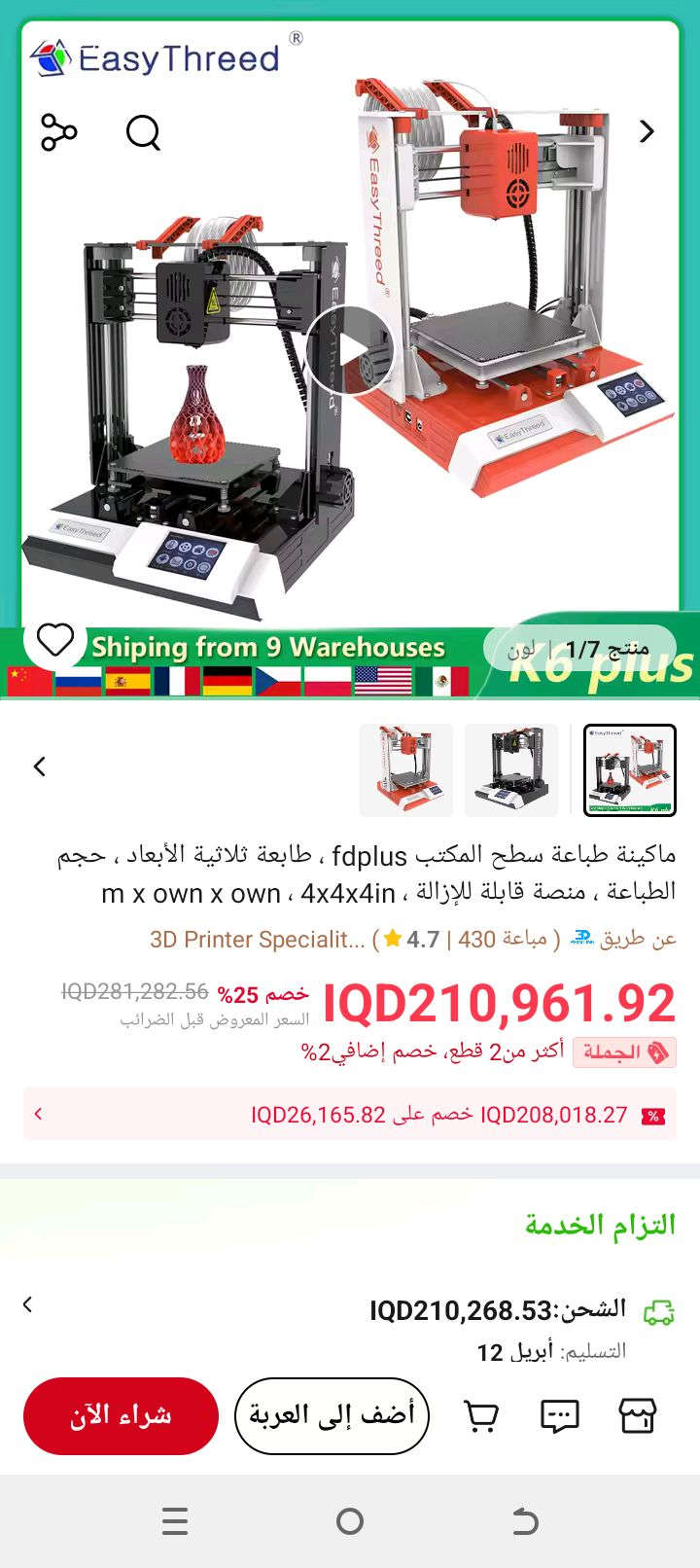This screenshot has height=1568, width=700.
Task: Visit the store via shop icon
Action: 638,1416
